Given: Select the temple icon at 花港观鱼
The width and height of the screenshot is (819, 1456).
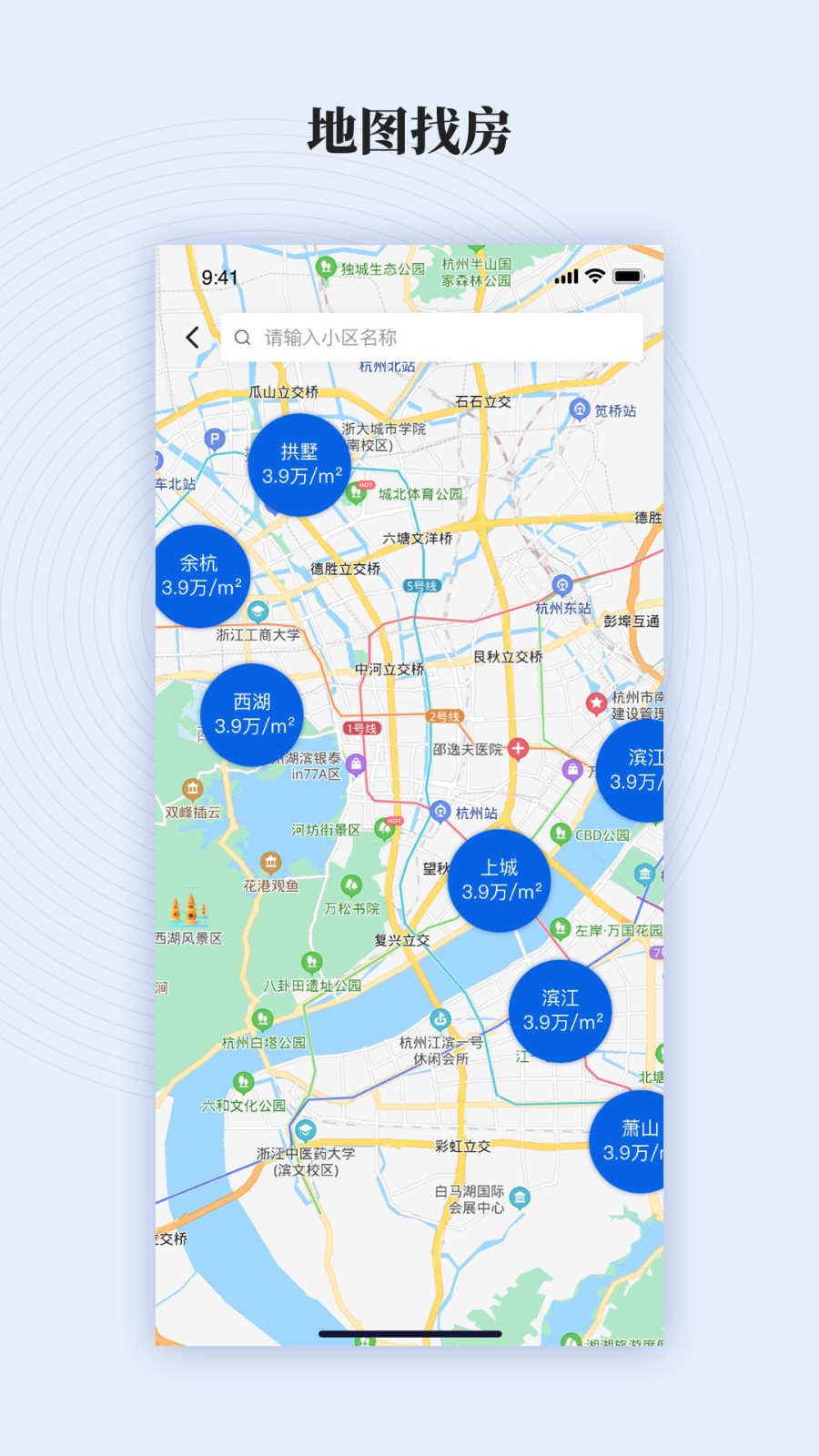Looking at the screenshot, I should (270, 864).
